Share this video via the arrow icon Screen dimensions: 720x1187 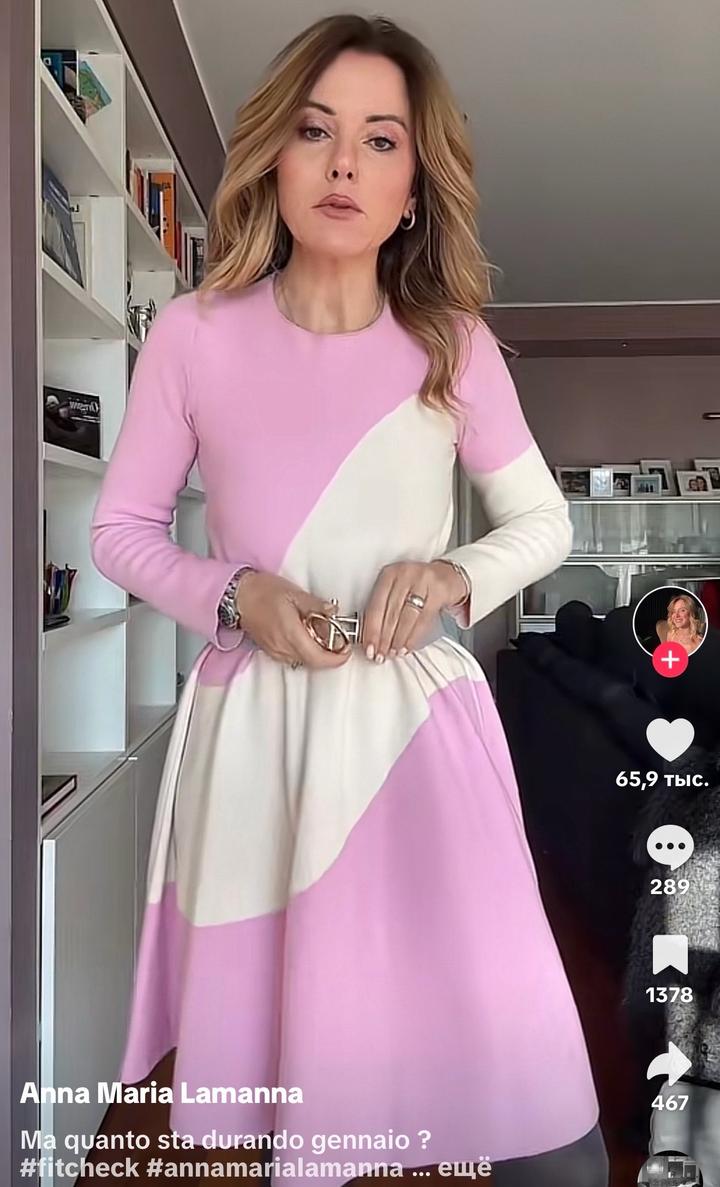click(x=669, y=1064)
